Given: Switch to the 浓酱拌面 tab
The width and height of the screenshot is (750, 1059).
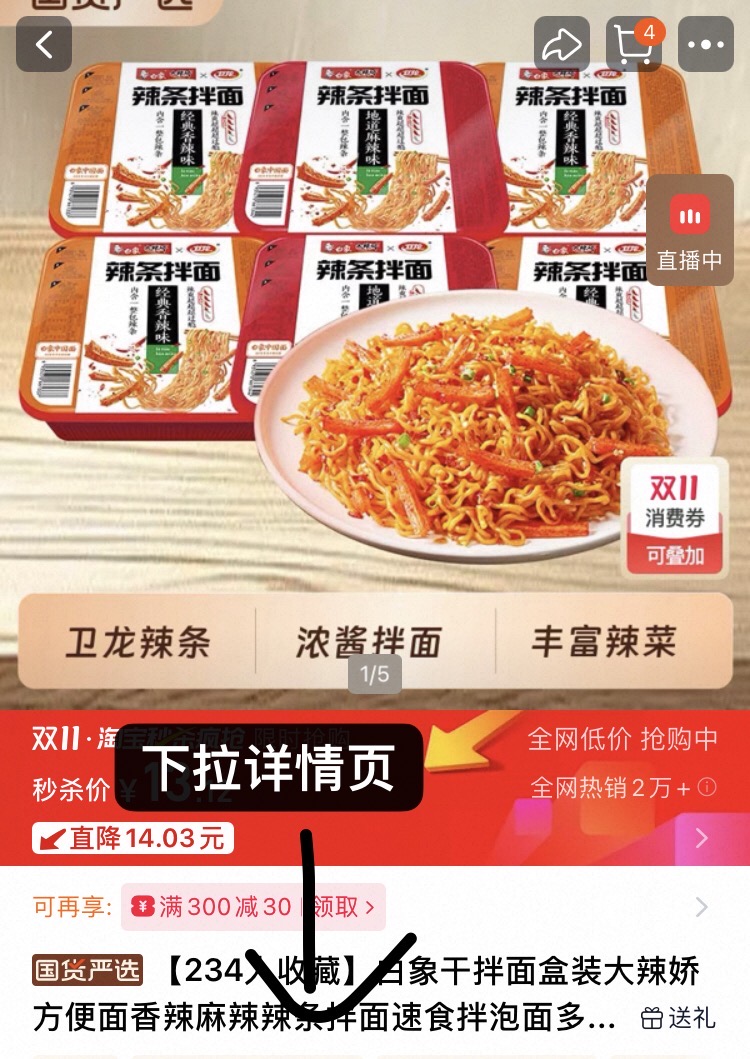Looking at the screenshot, I should point(370,645).
